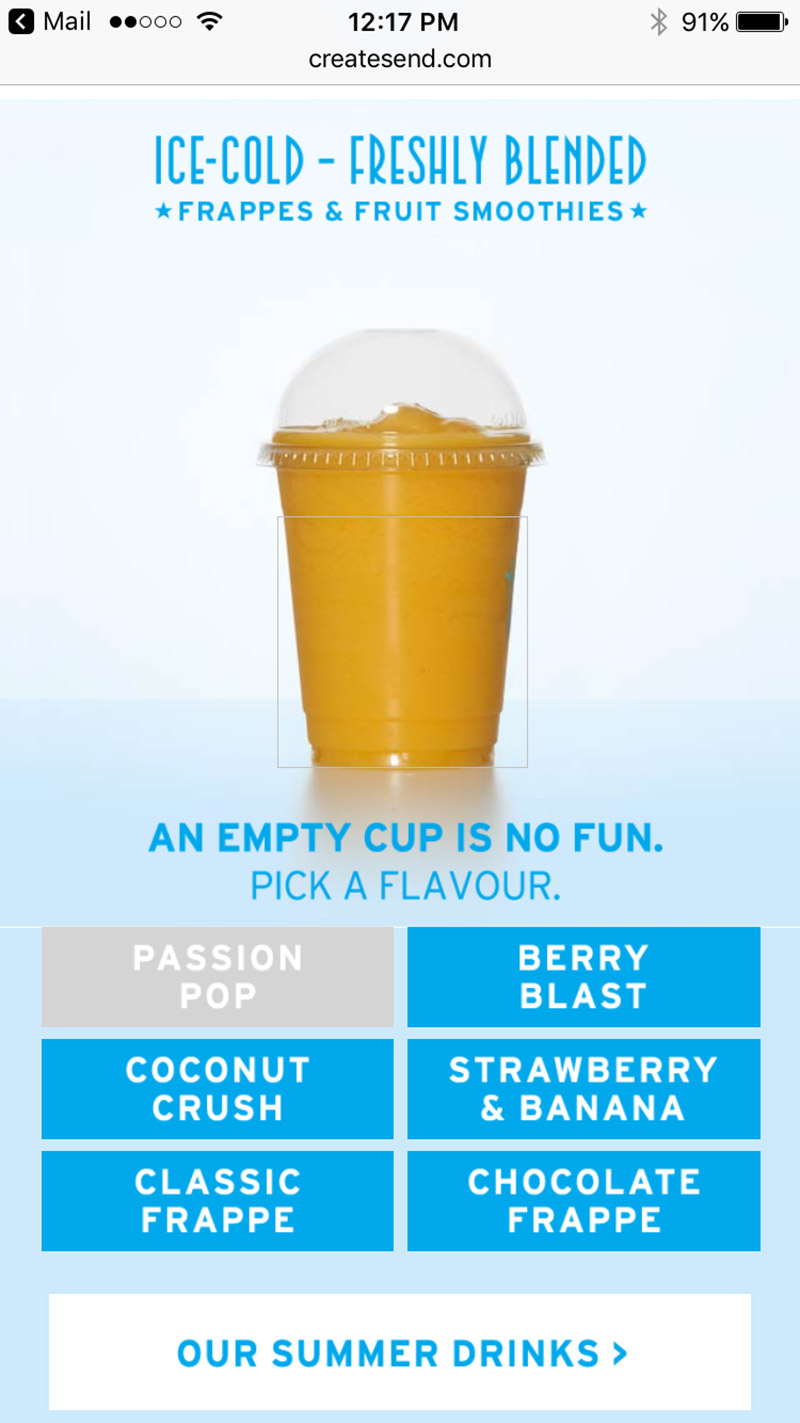Screen dimensions: 800x1423
Task: Select Strawberry & Banana flavour
Action: [583, 1089]
